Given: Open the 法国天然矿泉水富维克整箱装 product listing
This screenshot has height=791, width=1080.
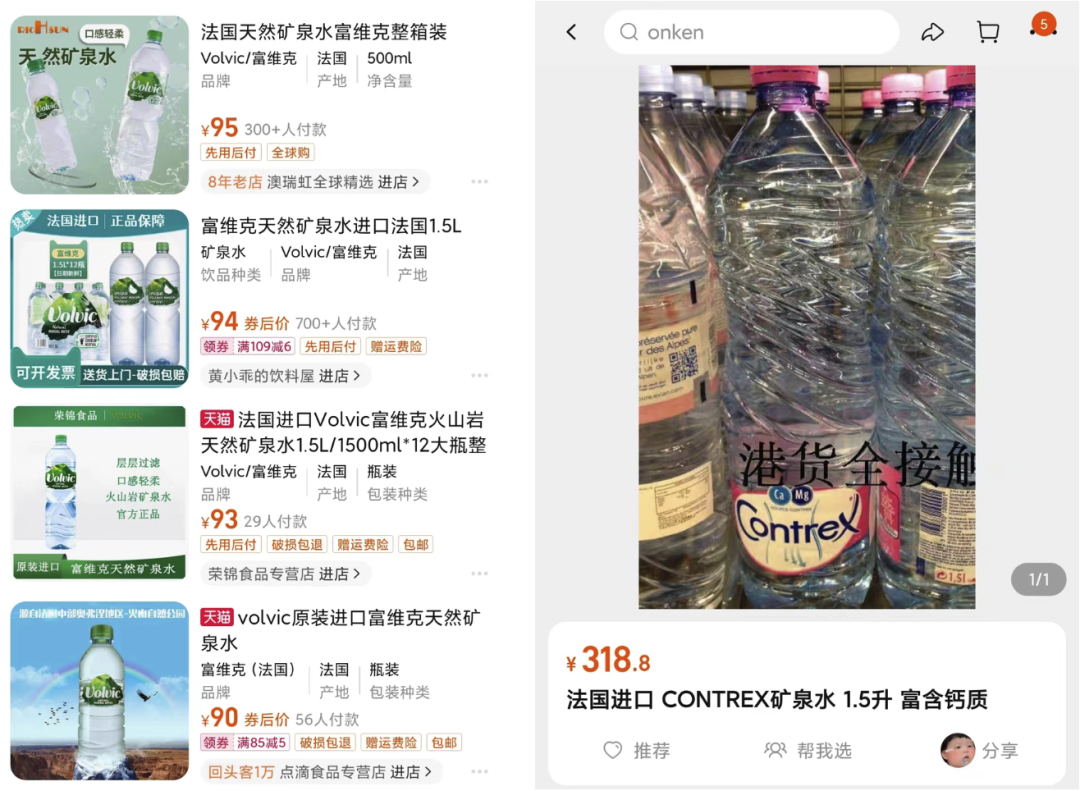Looking at the screenshot, I should click(324, 32).
